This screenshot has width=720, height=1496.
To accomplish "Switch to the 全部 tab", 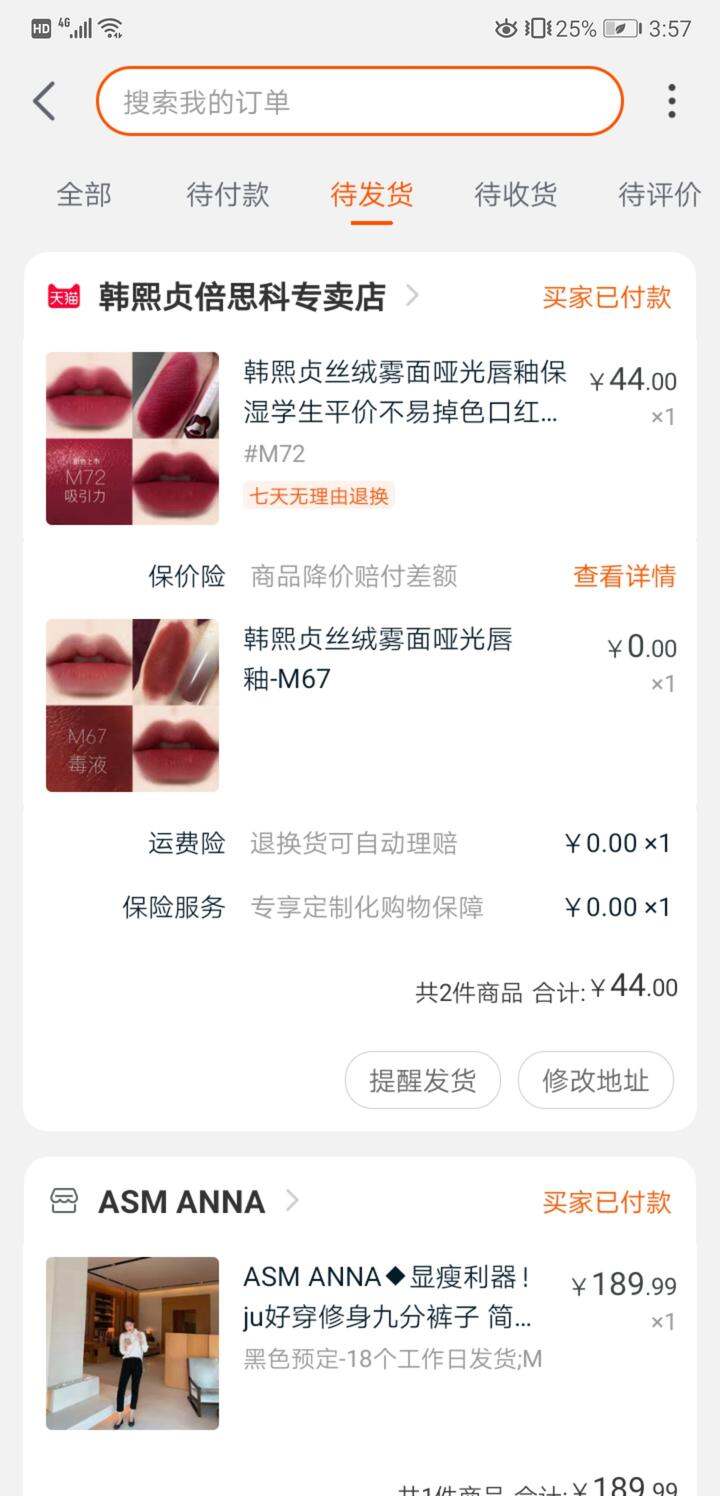I will click(84, 194).
